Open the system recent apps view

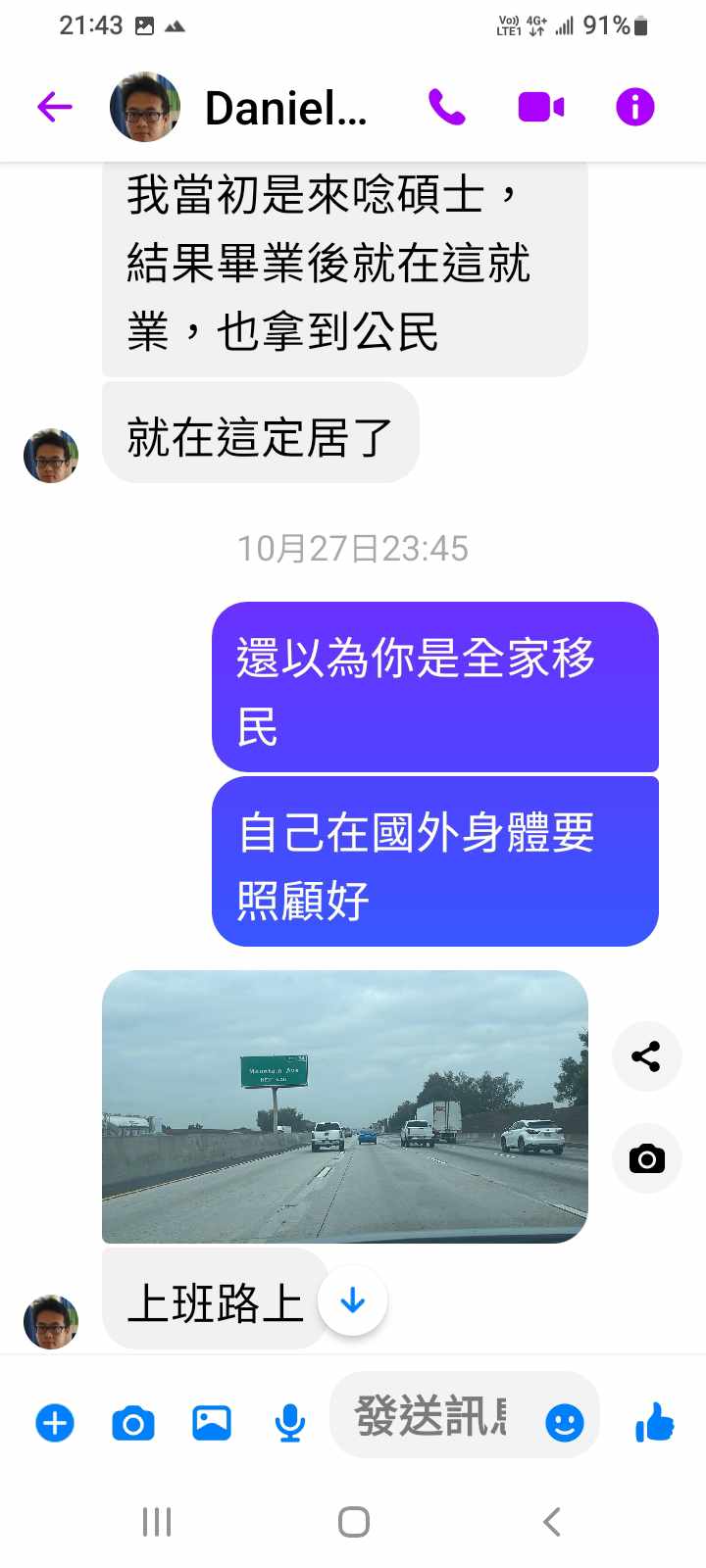click(x=157, y=1522)
